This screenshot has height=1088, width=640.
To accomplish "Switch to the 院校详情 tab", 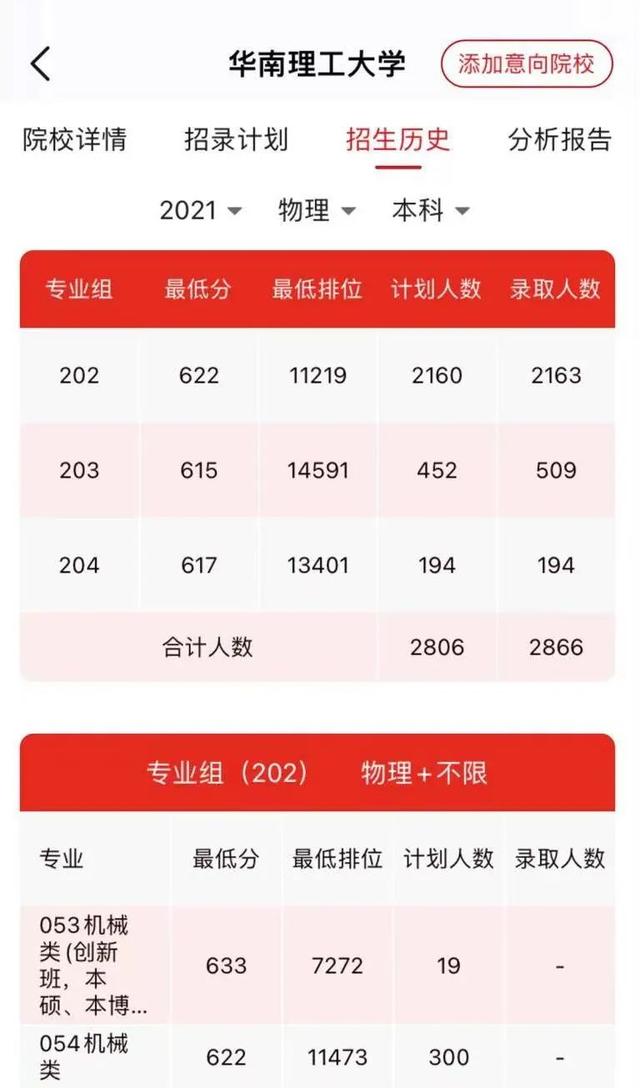I will click(x=75, y=139).
